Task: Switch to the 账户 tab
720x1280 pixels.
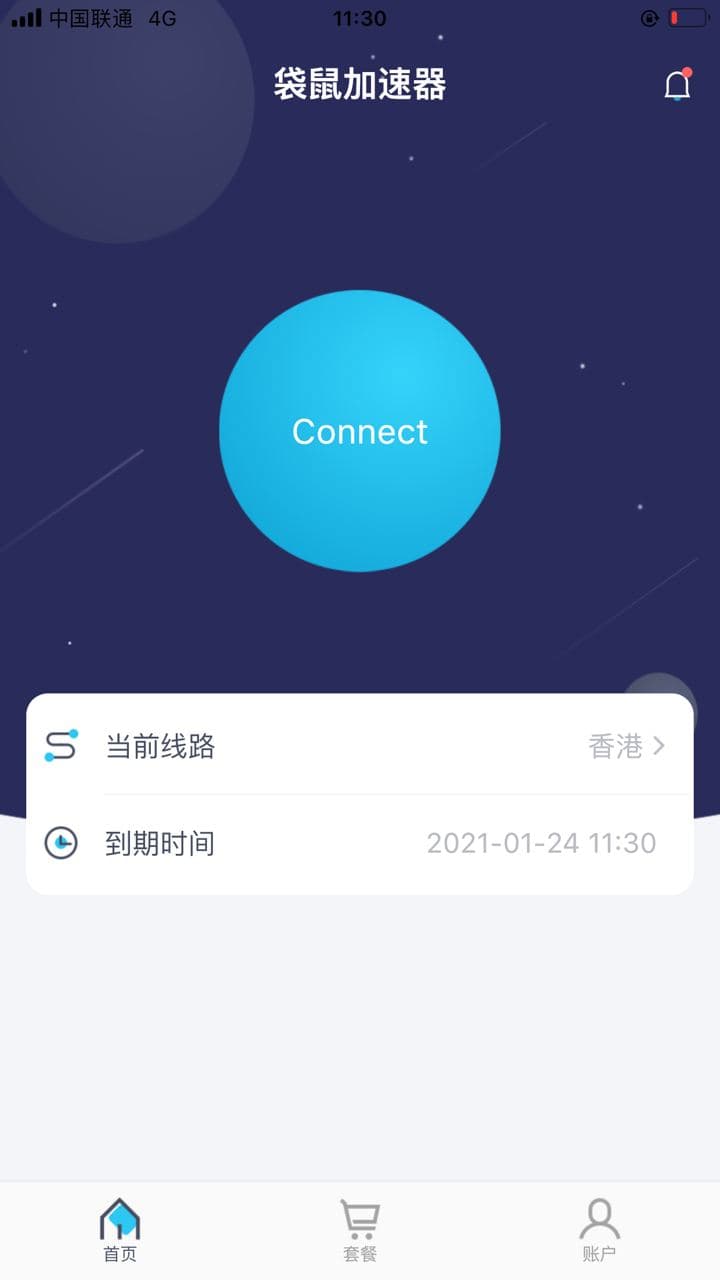Action: (598, 1230)
